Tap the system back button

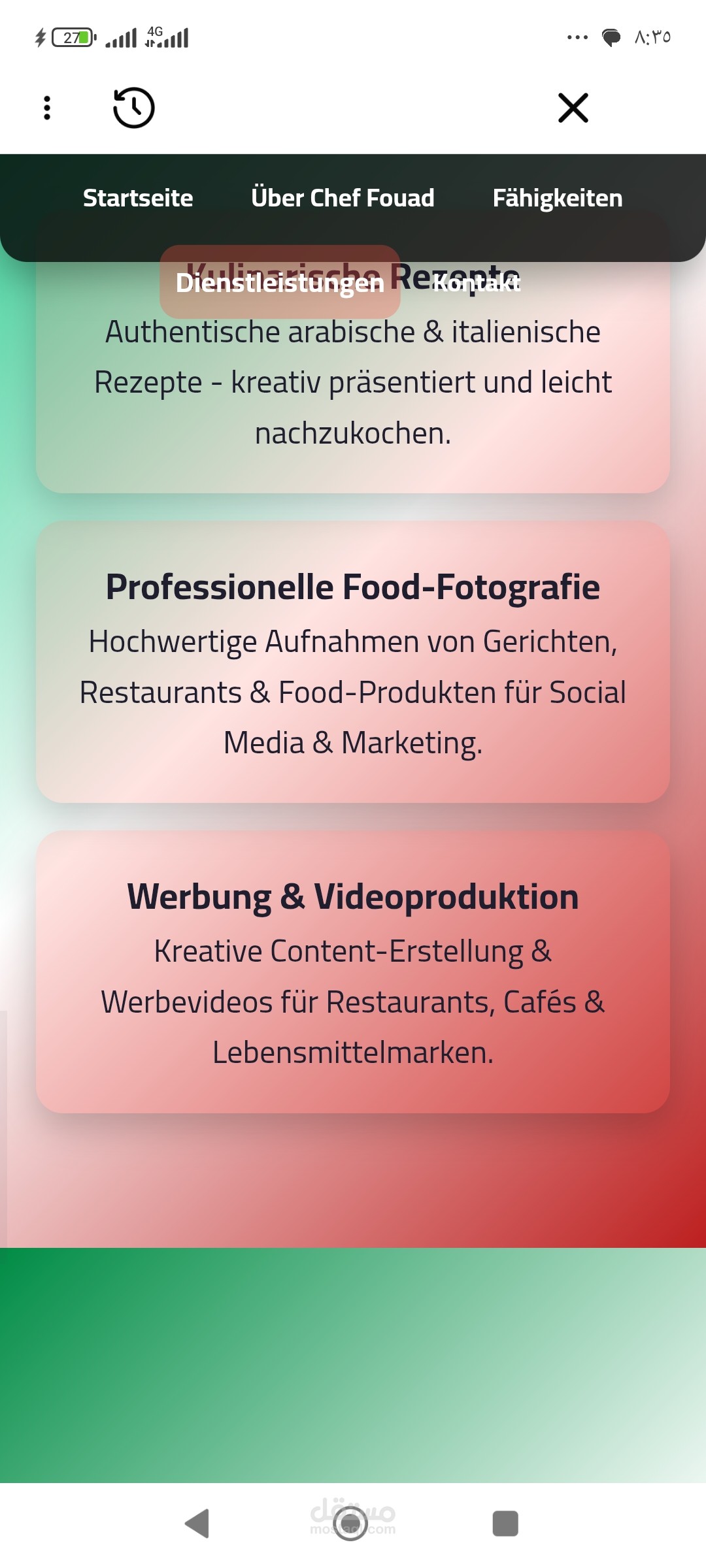(x=197, y=1524)
